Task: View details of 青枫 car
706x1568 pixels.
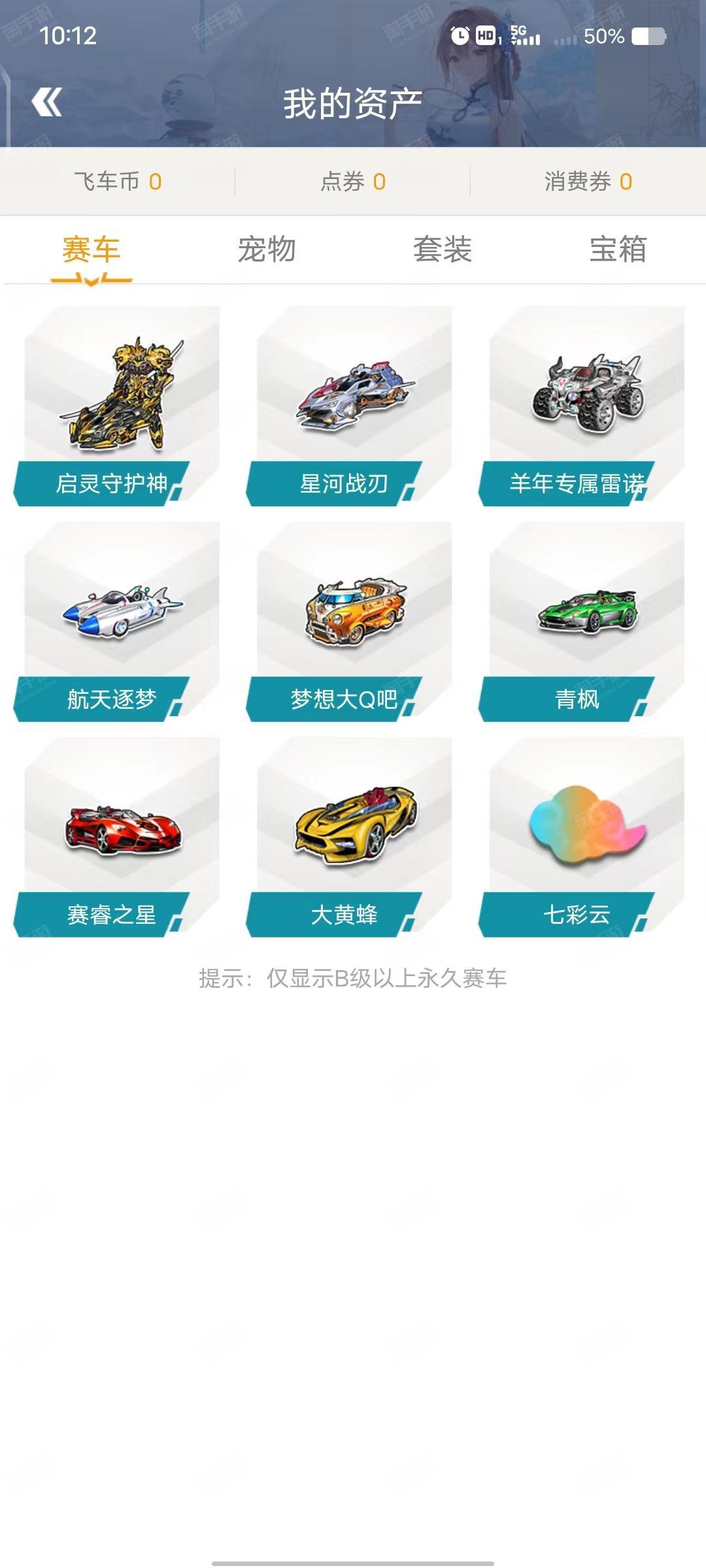Action: [x=582, y=622]
